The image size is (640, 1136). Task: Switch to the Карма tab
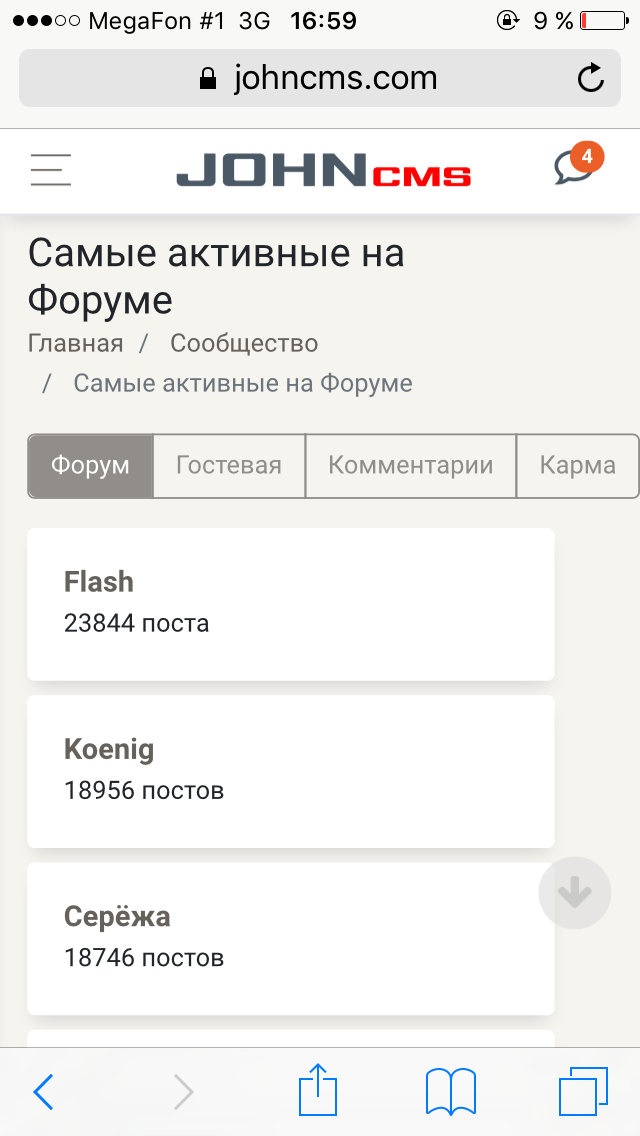point(577,465)
